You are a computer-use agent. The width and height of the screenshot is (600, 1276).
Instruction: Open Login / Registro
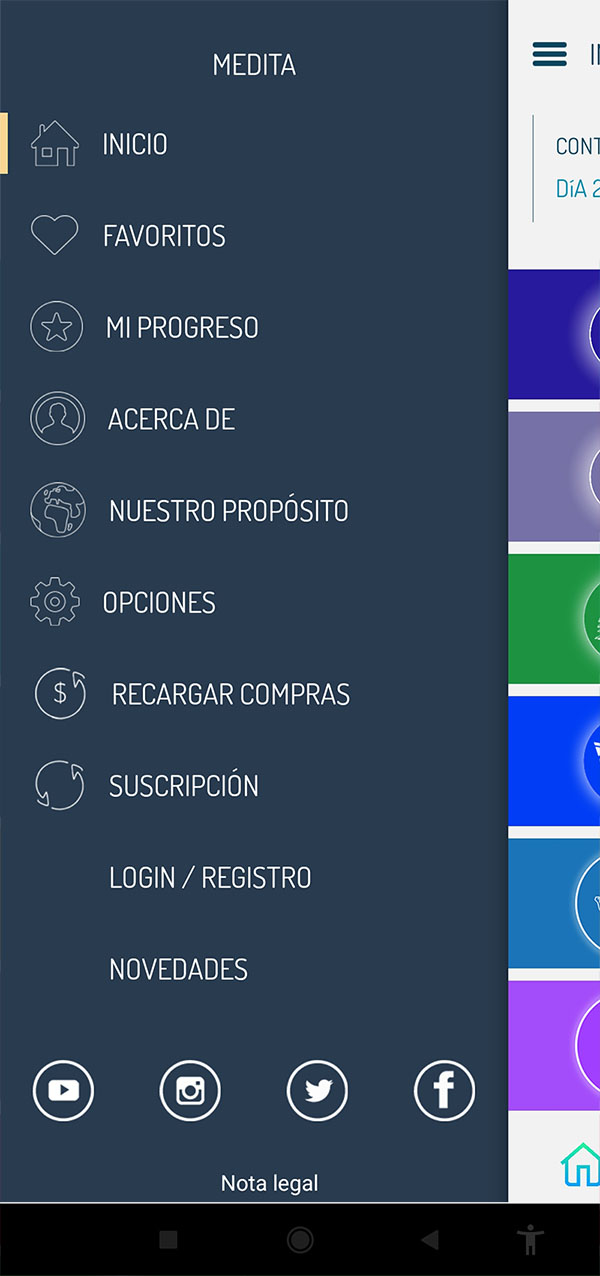coord(254,877)
